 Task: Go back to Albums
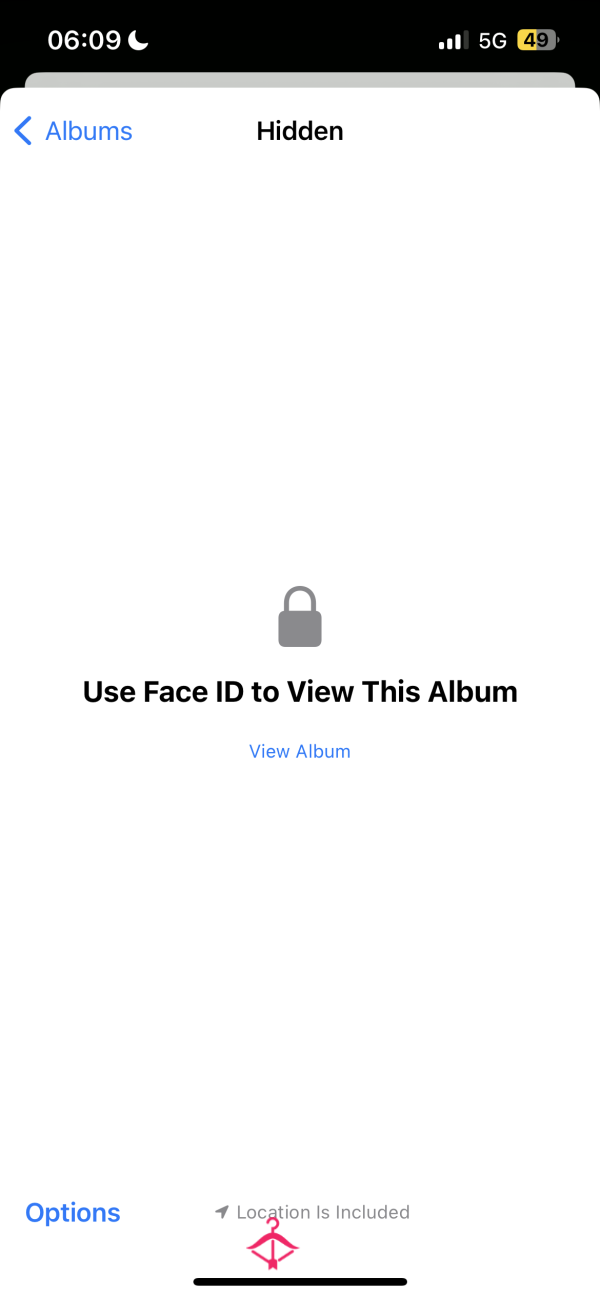(x=73, y=131)
